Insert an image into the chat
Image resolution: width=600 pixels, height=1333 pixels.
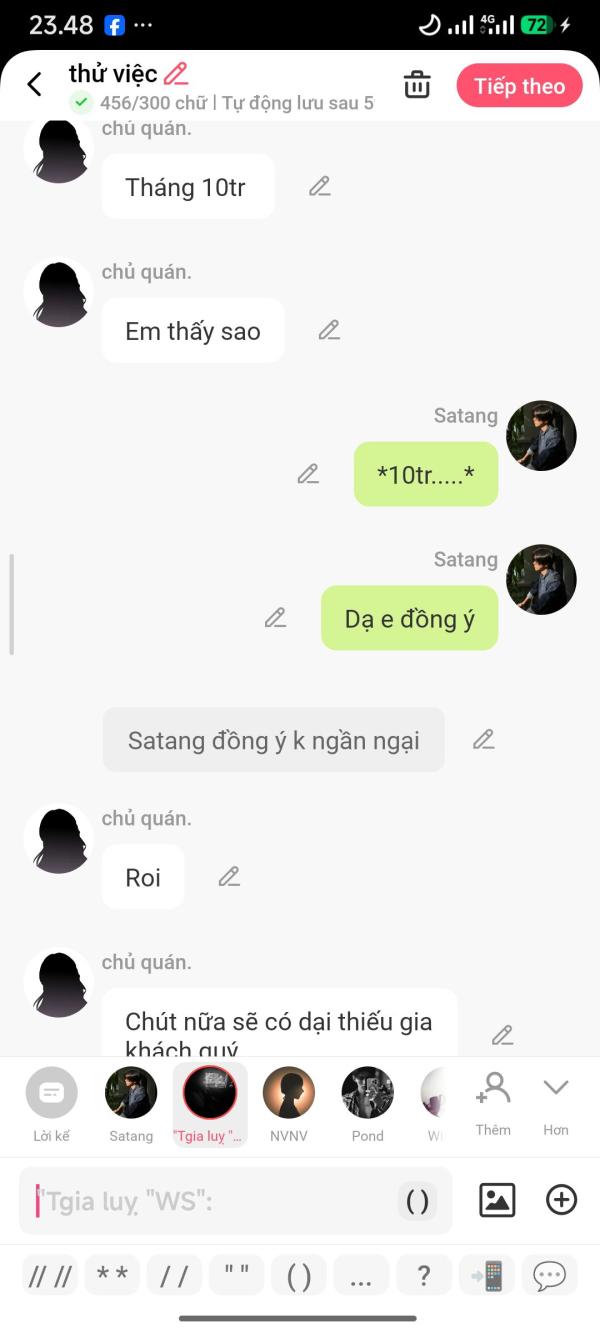coord(497,1200)
